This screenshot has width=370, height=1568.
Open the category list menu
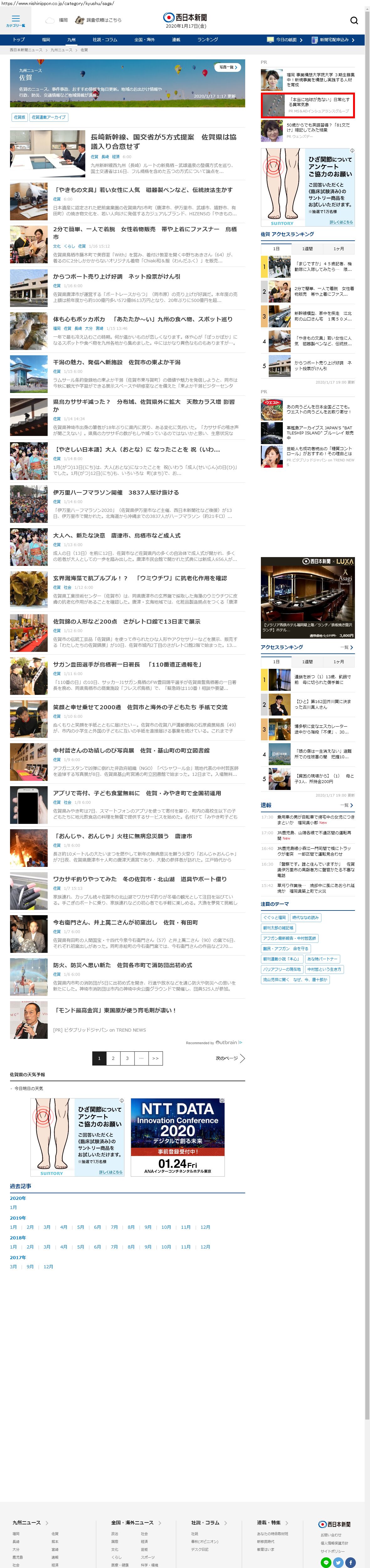15,21
